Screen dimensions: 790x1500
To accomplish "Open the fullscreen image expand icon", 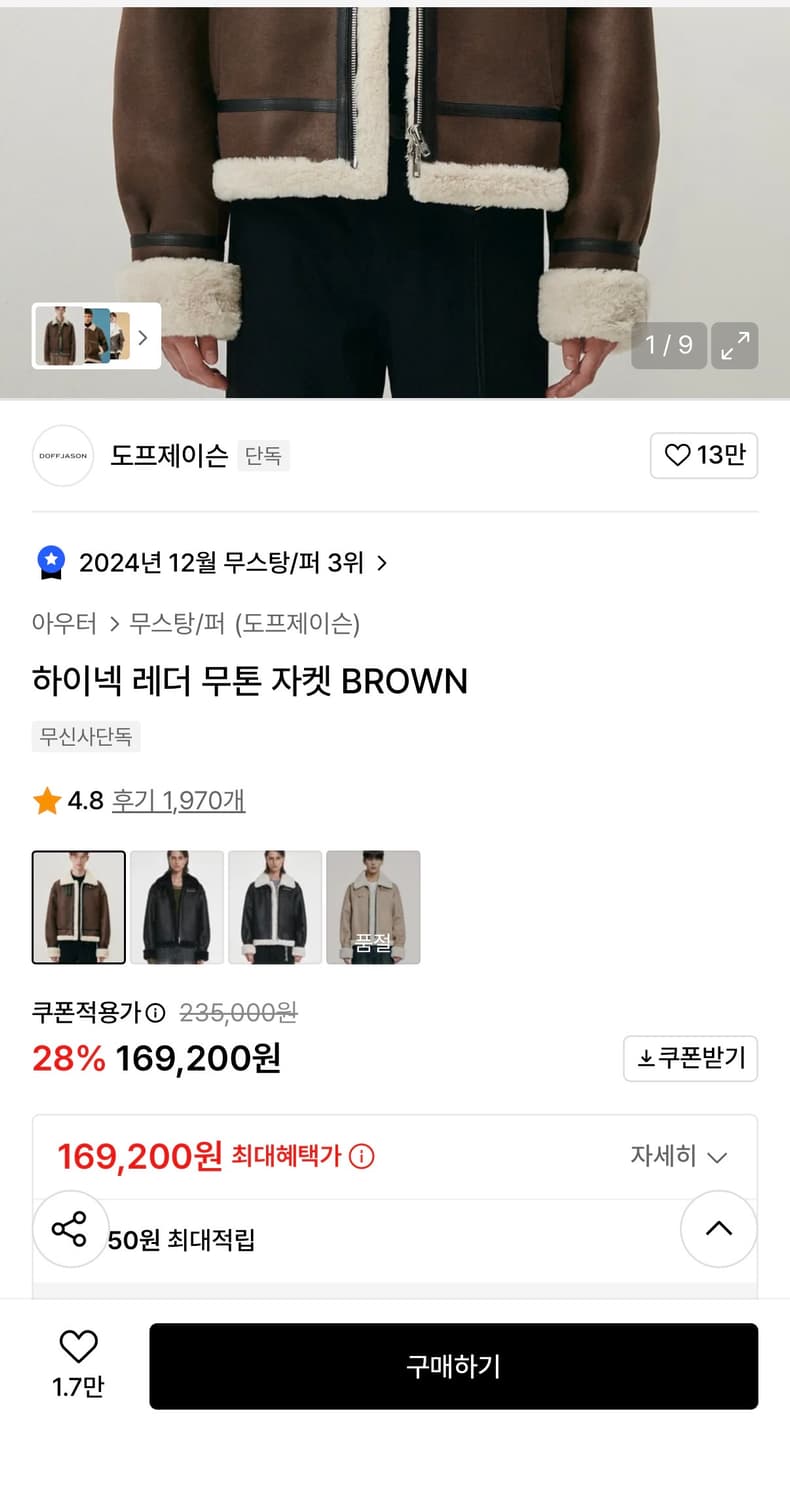I will (x=735, y=346).
